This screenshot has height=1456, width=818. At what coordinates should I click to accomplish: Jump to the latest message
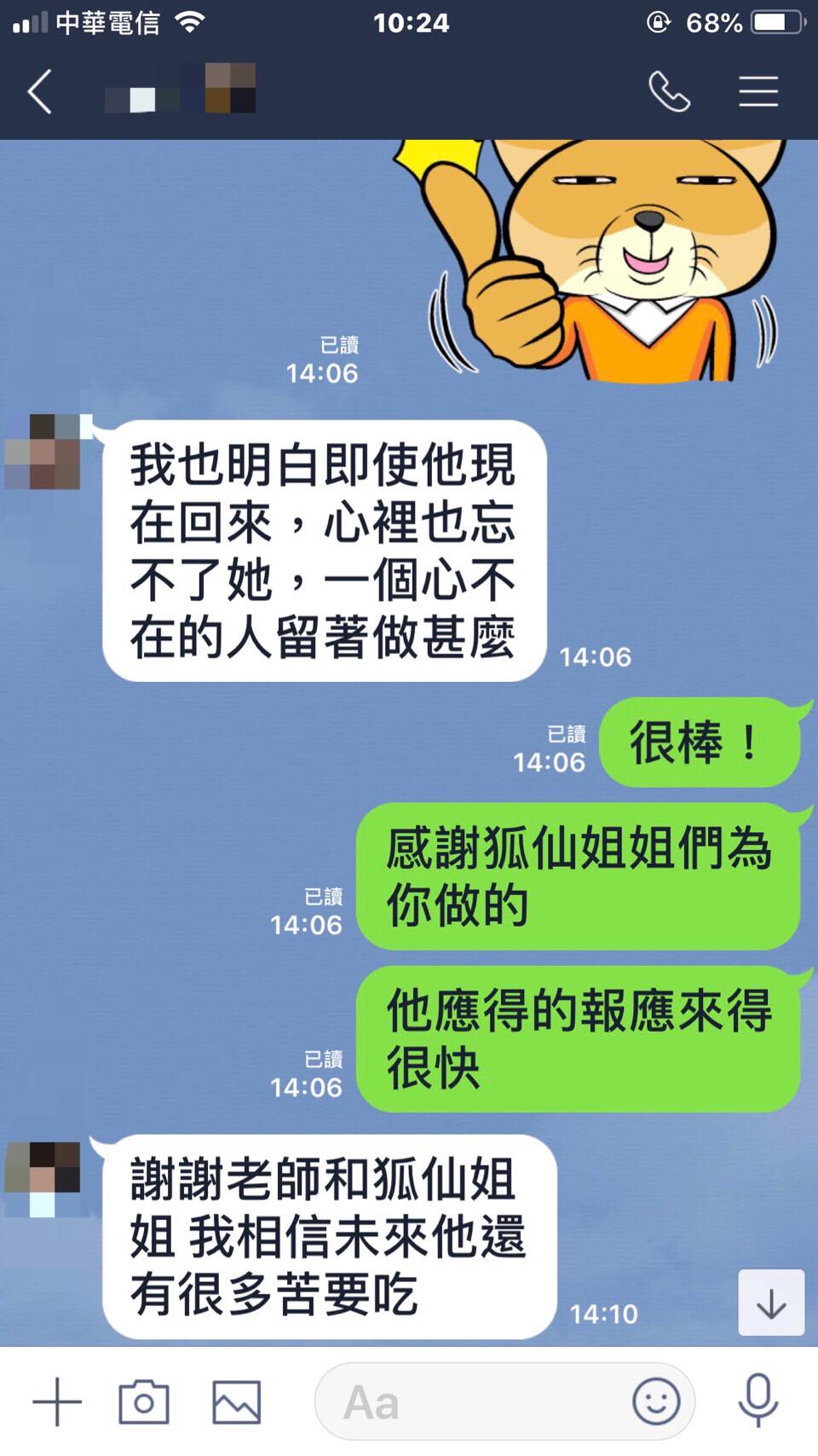point(770,1303)
